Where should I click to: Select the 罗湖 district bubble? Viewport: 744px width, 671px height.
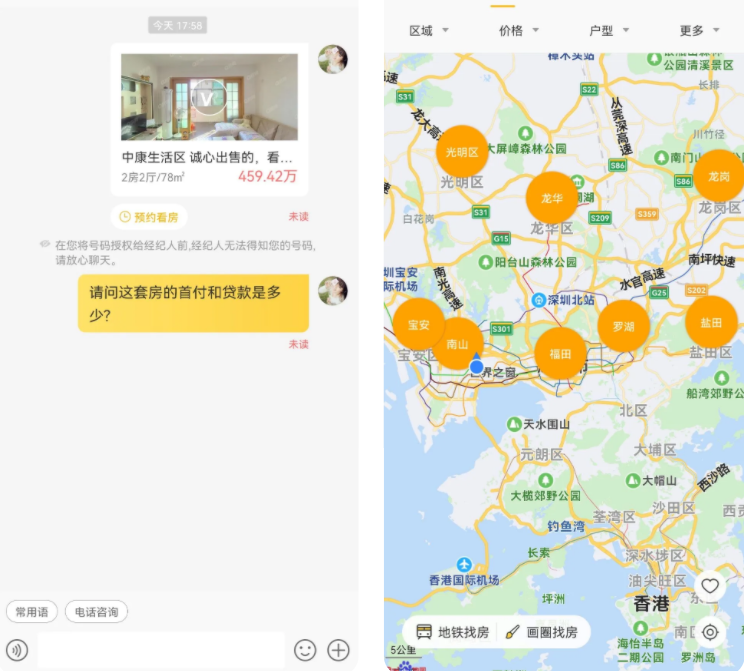coord(624,326)
